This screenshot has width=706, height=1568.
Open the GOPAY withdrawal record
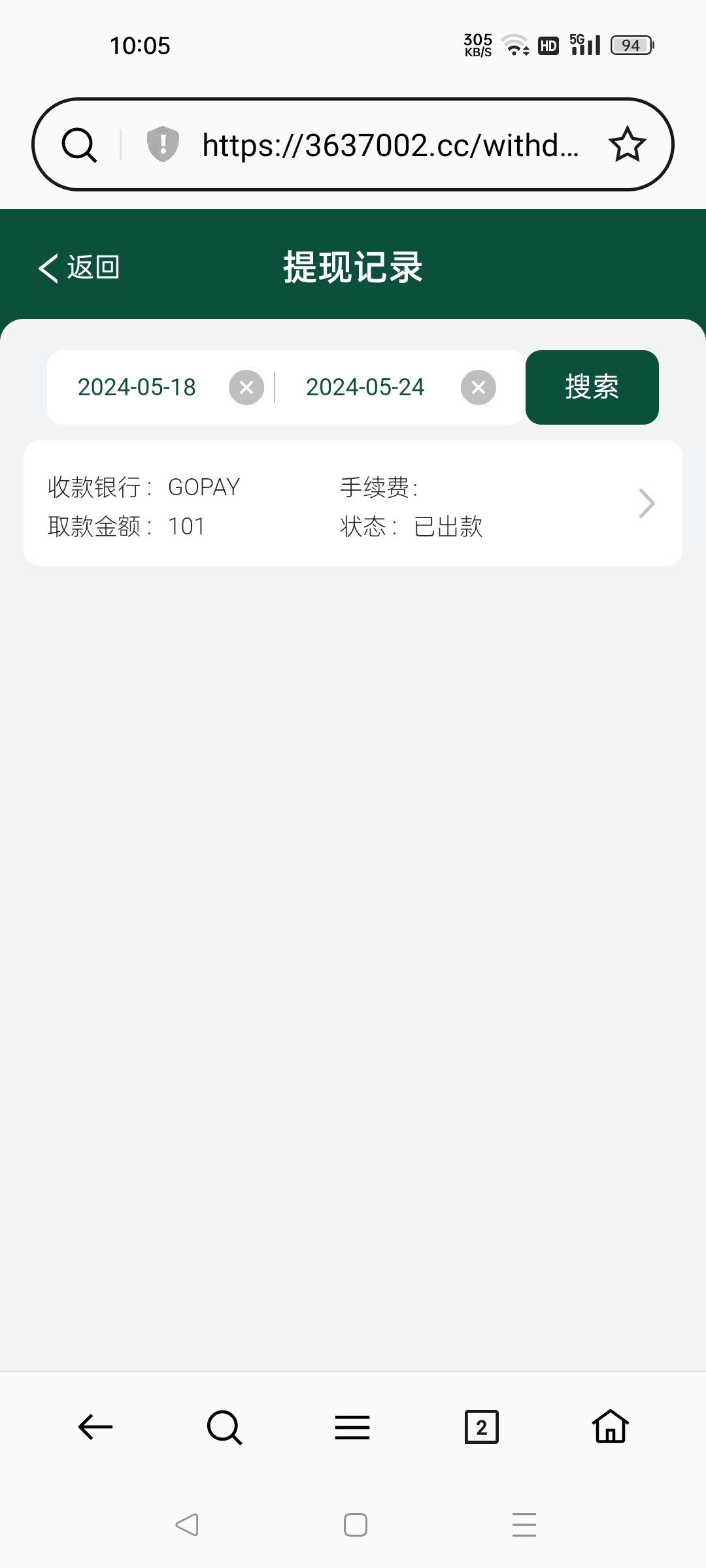tap(353, 503)
